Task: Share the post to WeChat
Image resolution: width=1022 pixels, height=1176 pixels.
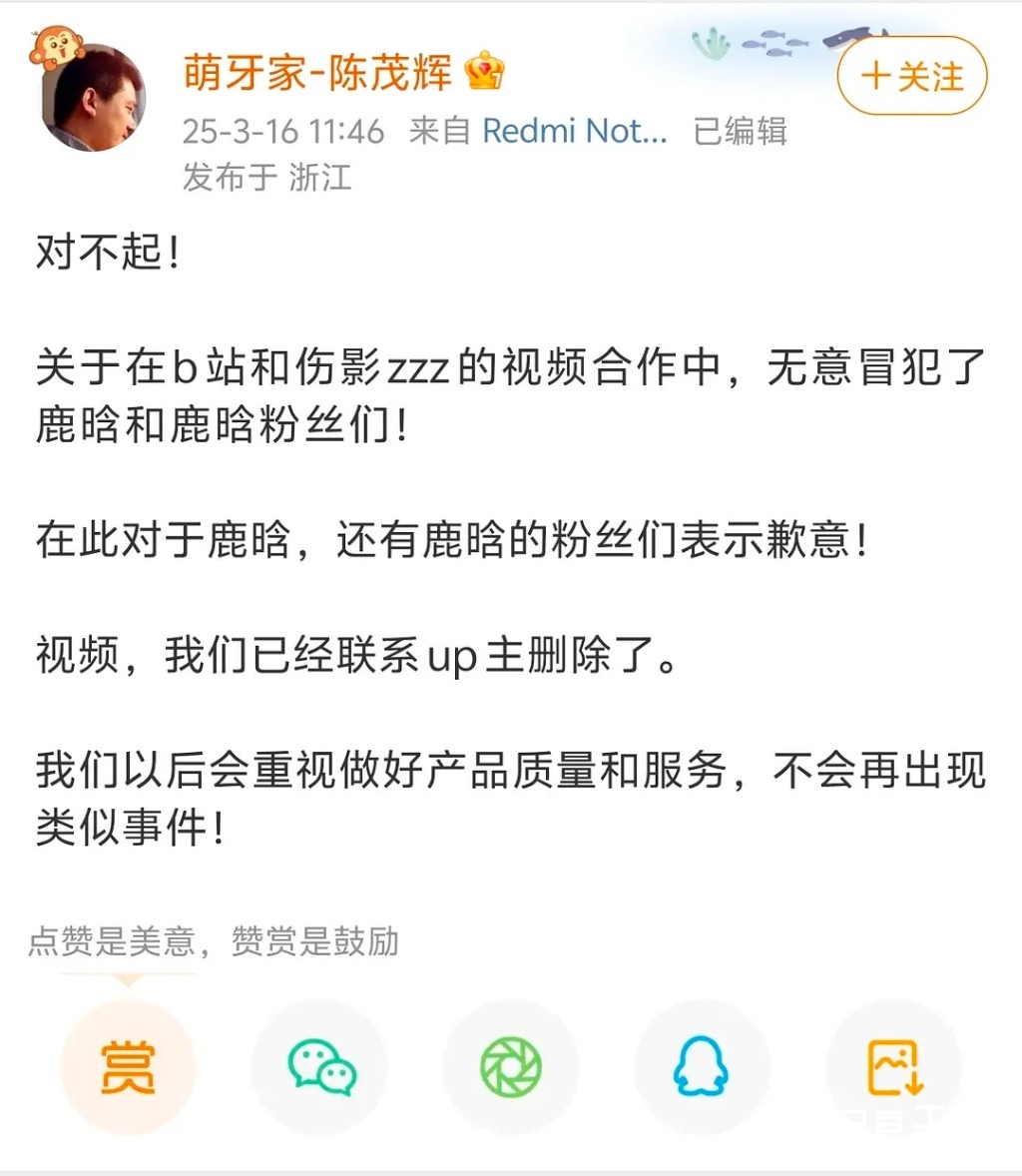Action: 320,1067
